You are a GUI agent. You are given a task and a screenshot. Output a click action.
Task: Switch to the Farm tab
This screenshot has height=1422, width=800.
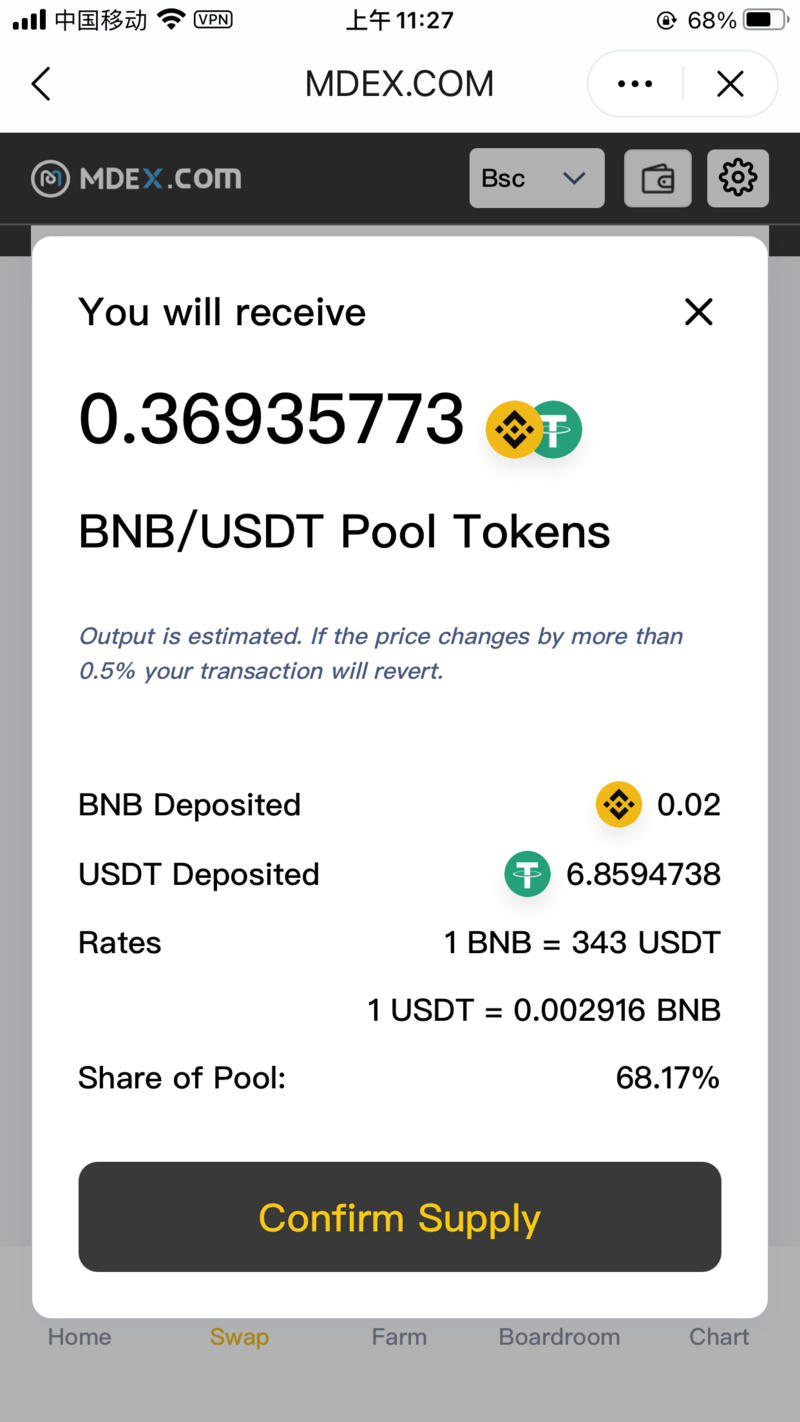pos(399,1337)
